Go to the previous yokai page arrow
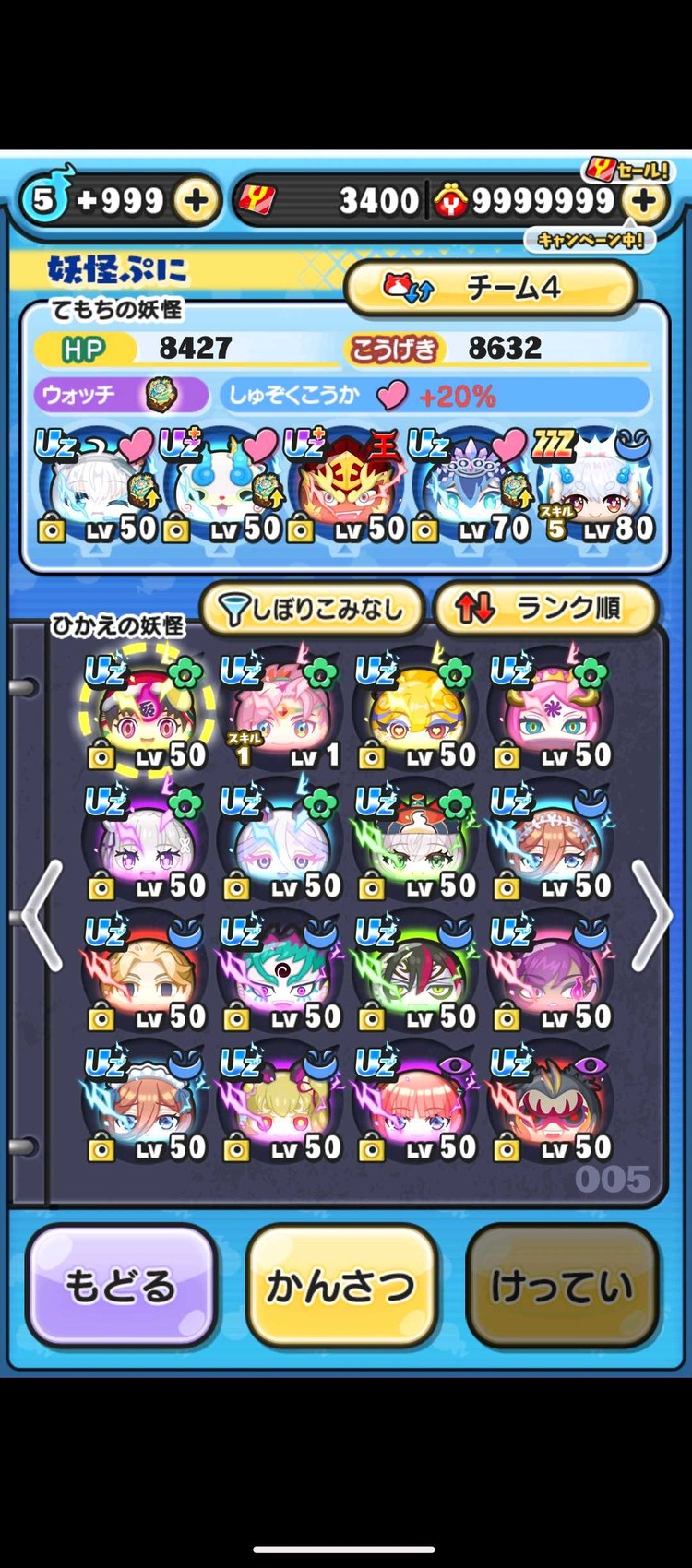This screenshot has height=1568, width=692. 39,915
